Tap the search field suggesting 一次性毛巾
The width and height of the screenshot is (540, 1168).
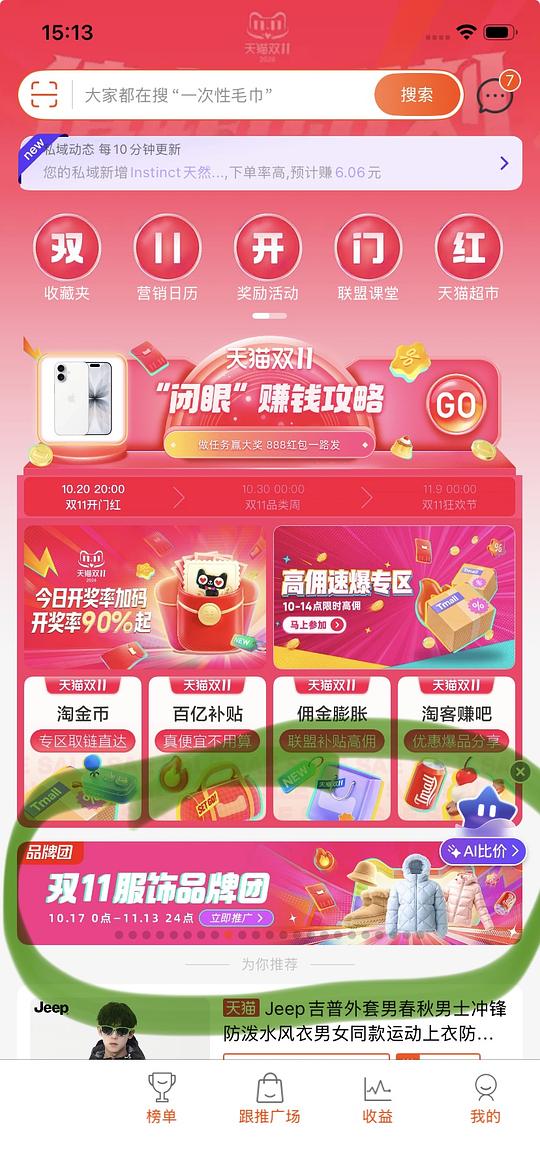(223, 95)
